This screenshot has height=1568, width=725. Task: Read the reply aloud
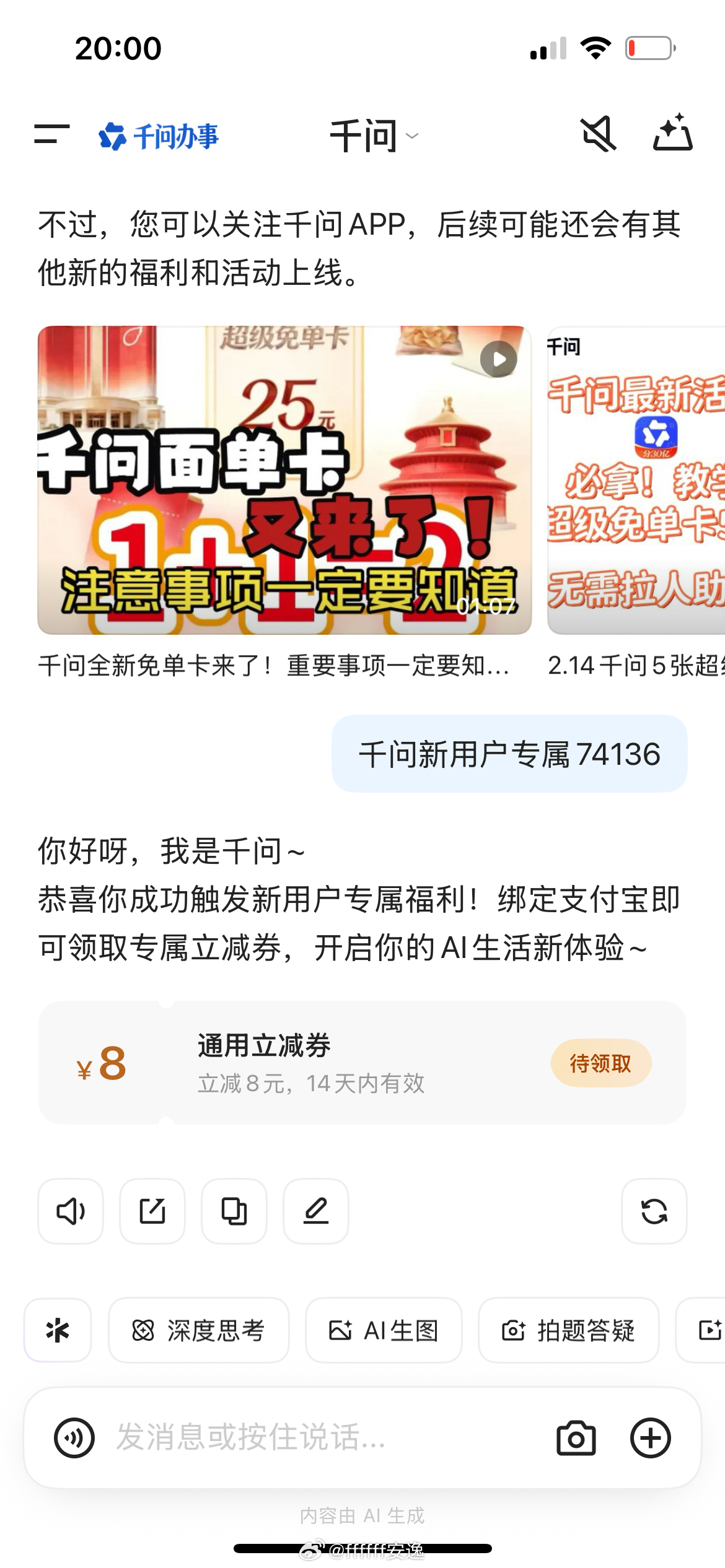71,1211
